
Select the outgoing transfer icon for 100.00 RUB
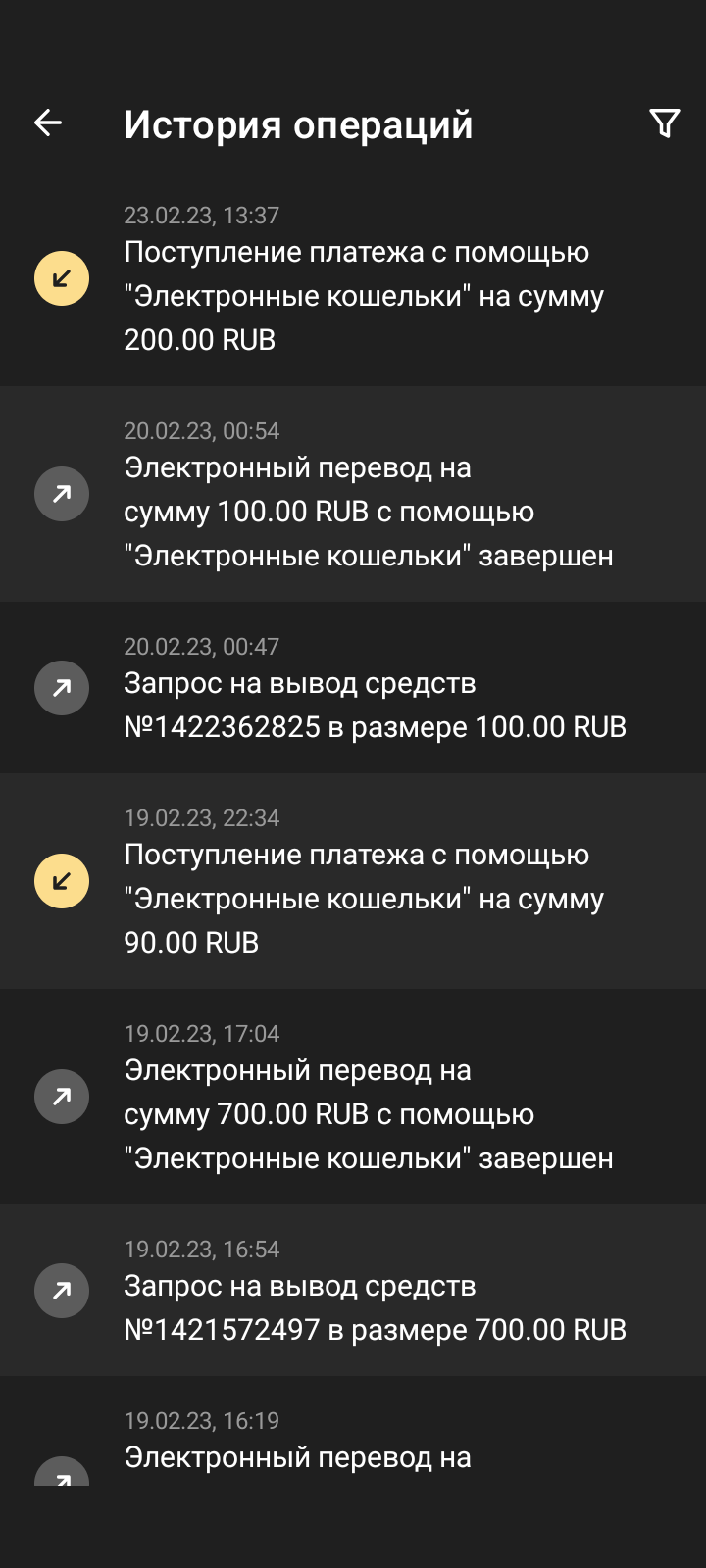tap(61, 493)
